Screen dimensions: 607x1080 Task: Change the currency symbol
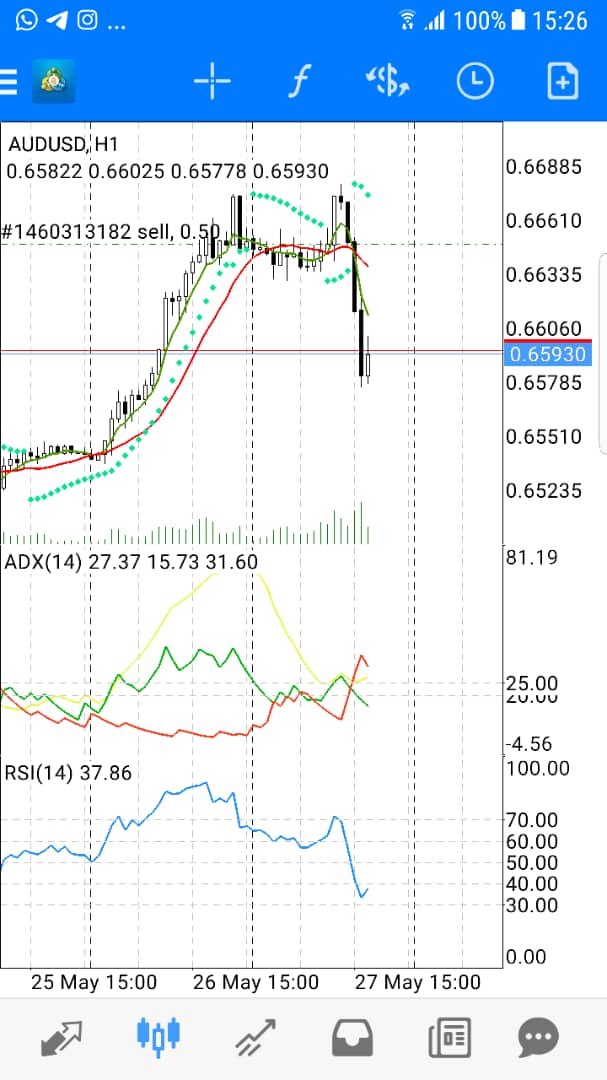[x=387, y=82]
